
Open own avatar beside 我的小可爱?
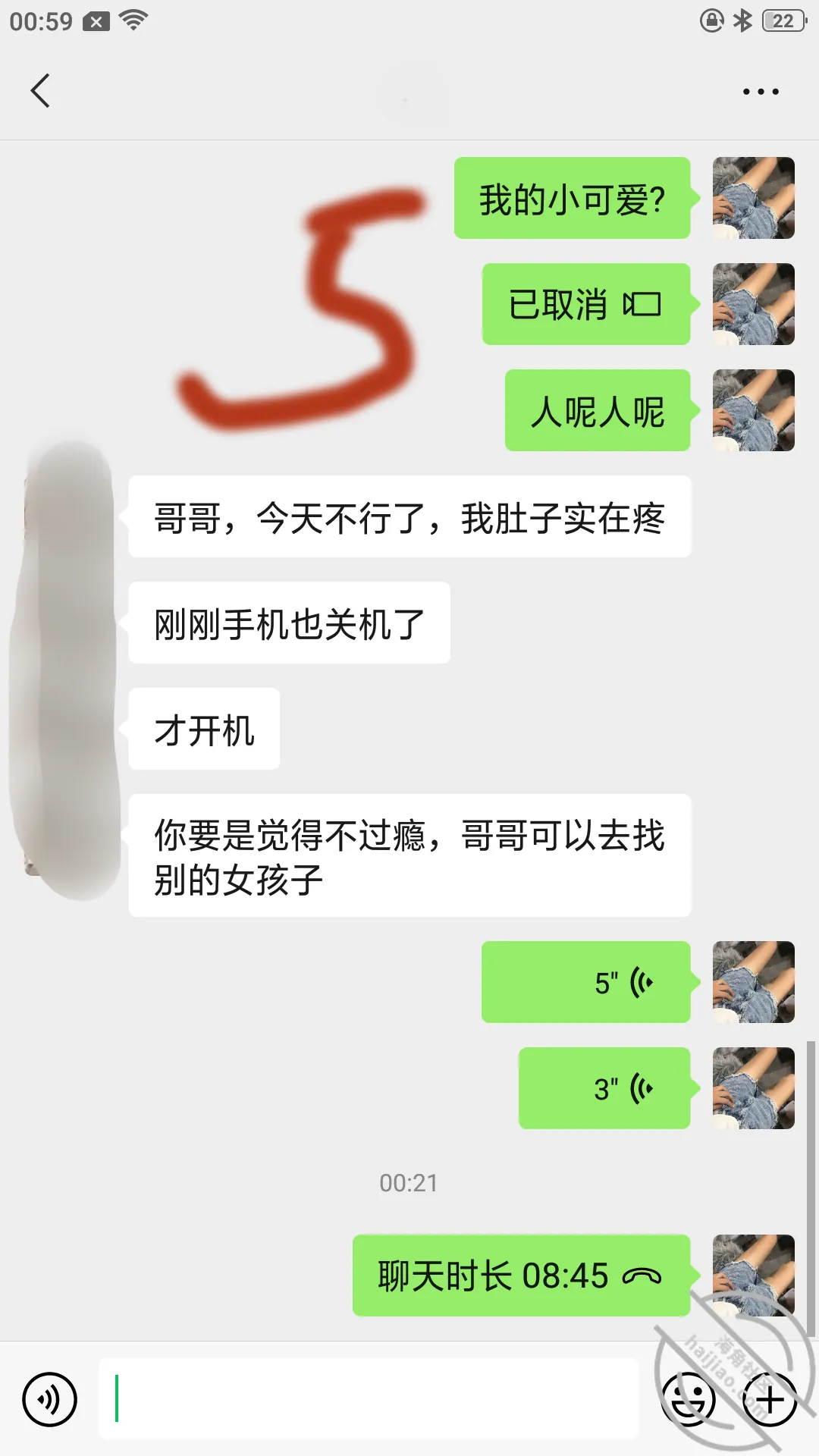pos(754,198)
